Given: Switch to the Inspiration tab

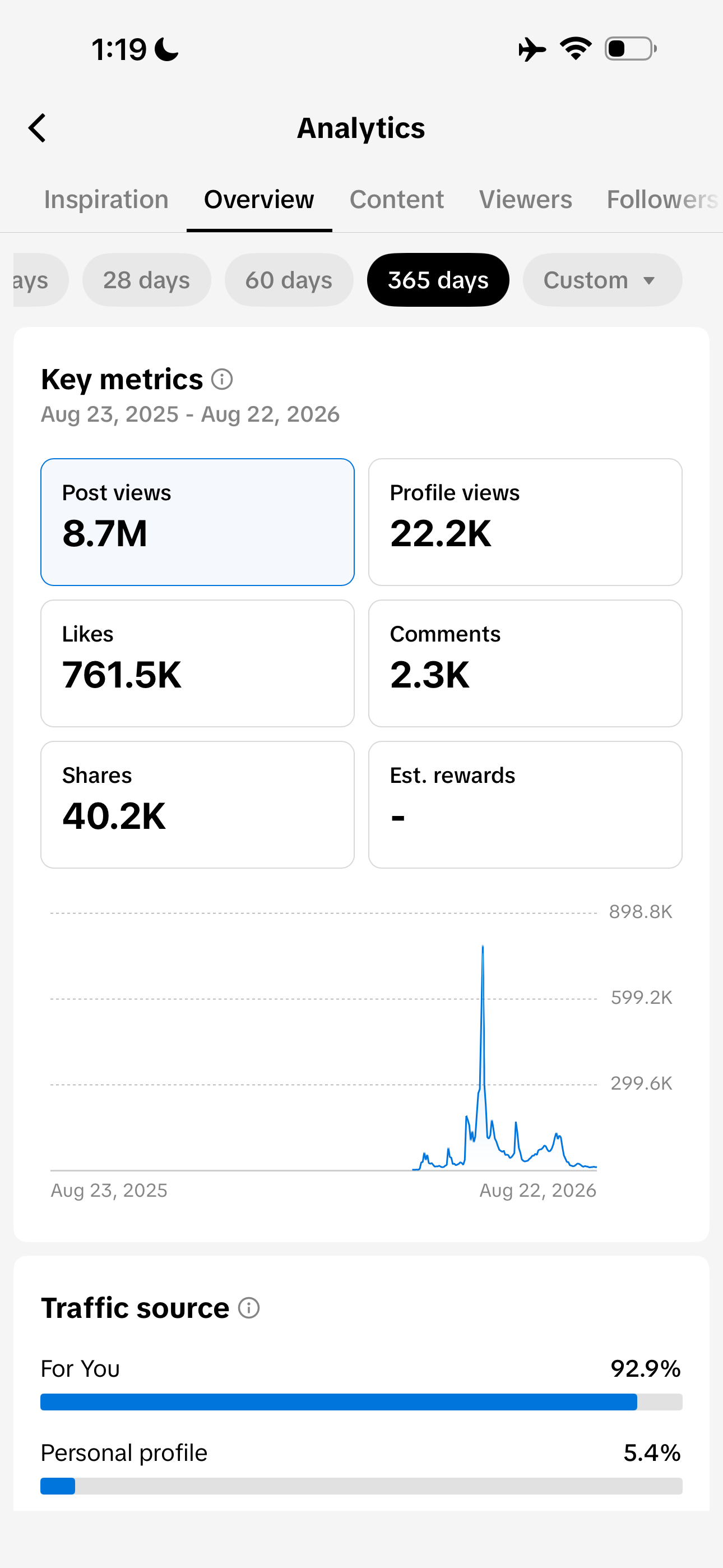Looking at the screenshot, I should (x=106, y=200).
